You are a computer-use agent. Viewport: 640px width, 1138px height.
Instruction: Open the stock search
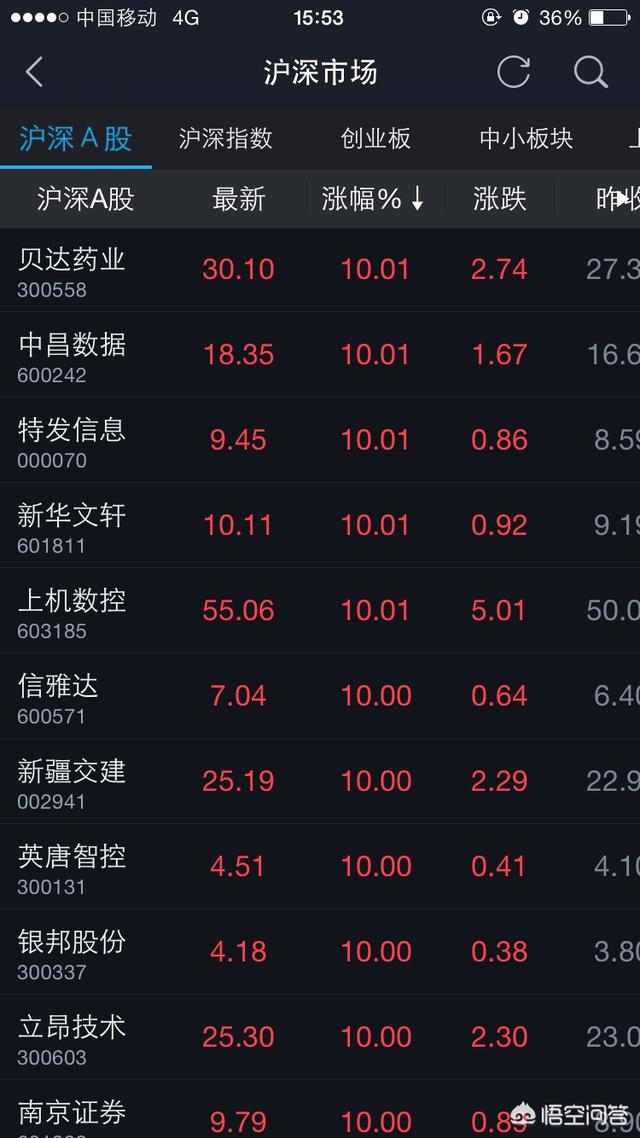[x=590, y=72]
